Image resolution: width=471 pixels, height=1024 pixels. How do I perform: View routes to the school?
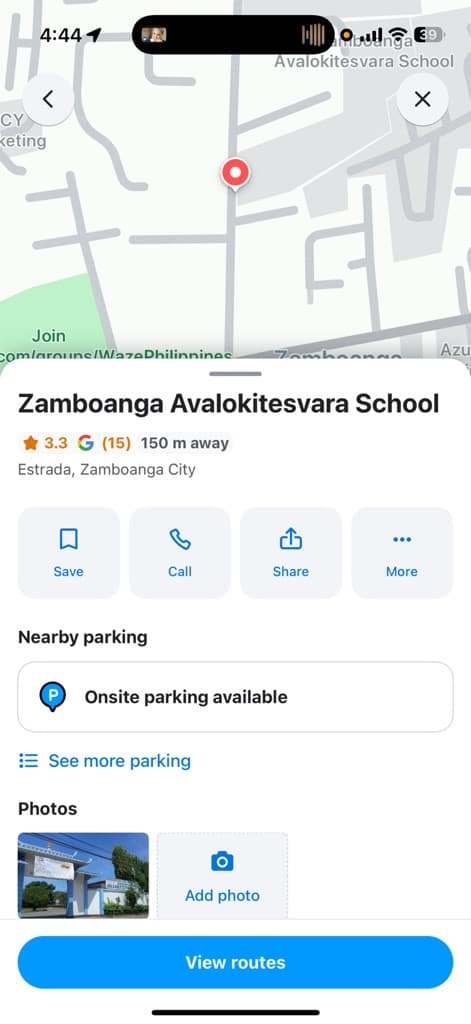[x=235, y=962]
